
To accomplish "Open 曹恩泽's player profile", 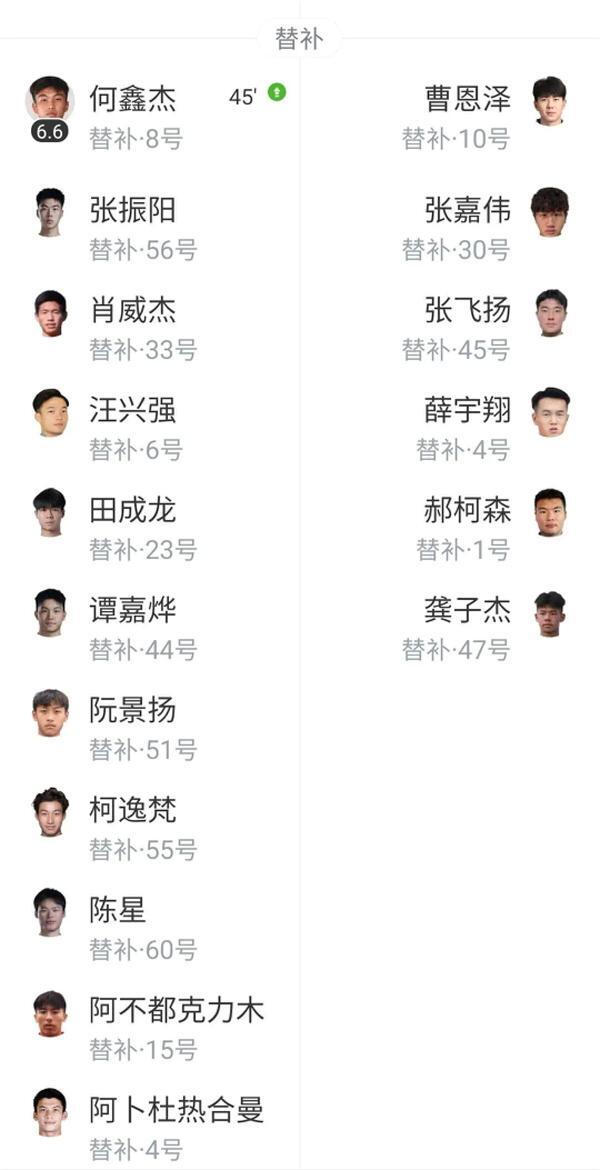I will pyautogui.click(x=468, y=99).
